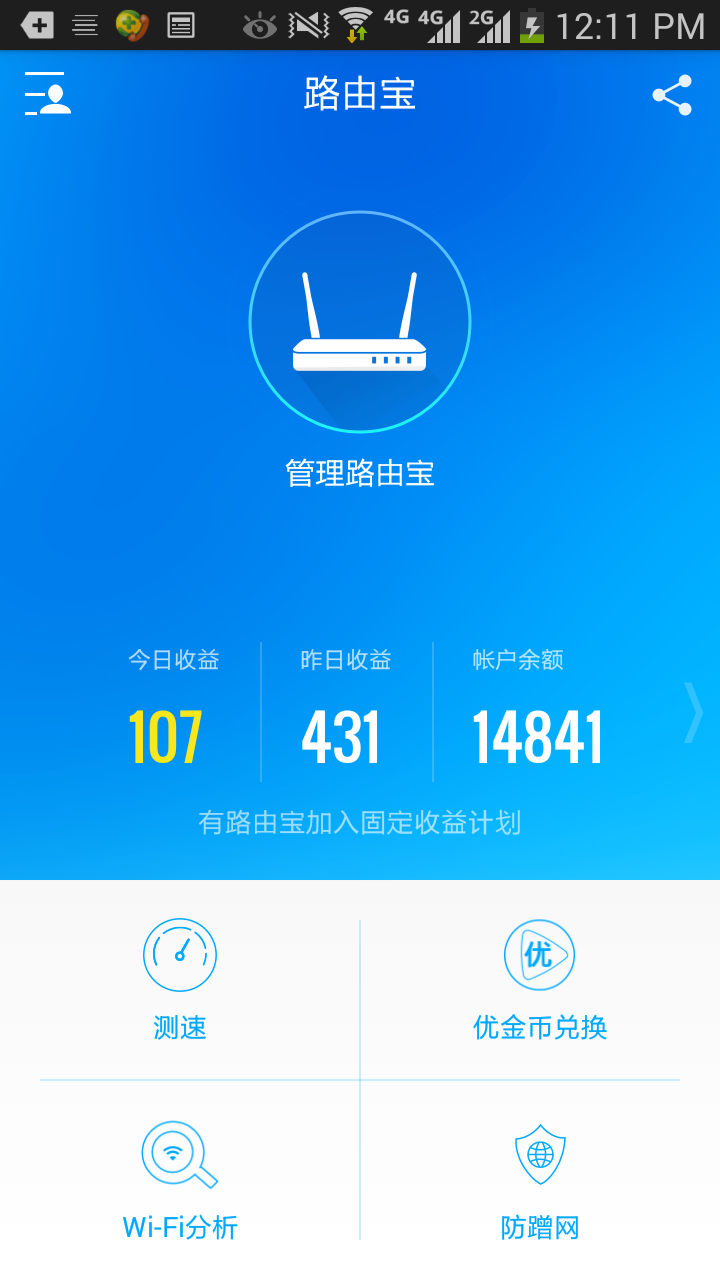Tap 有路由宝加入固定收益计划 link
The image size is (720, 1280).
(x=360, y=822)
